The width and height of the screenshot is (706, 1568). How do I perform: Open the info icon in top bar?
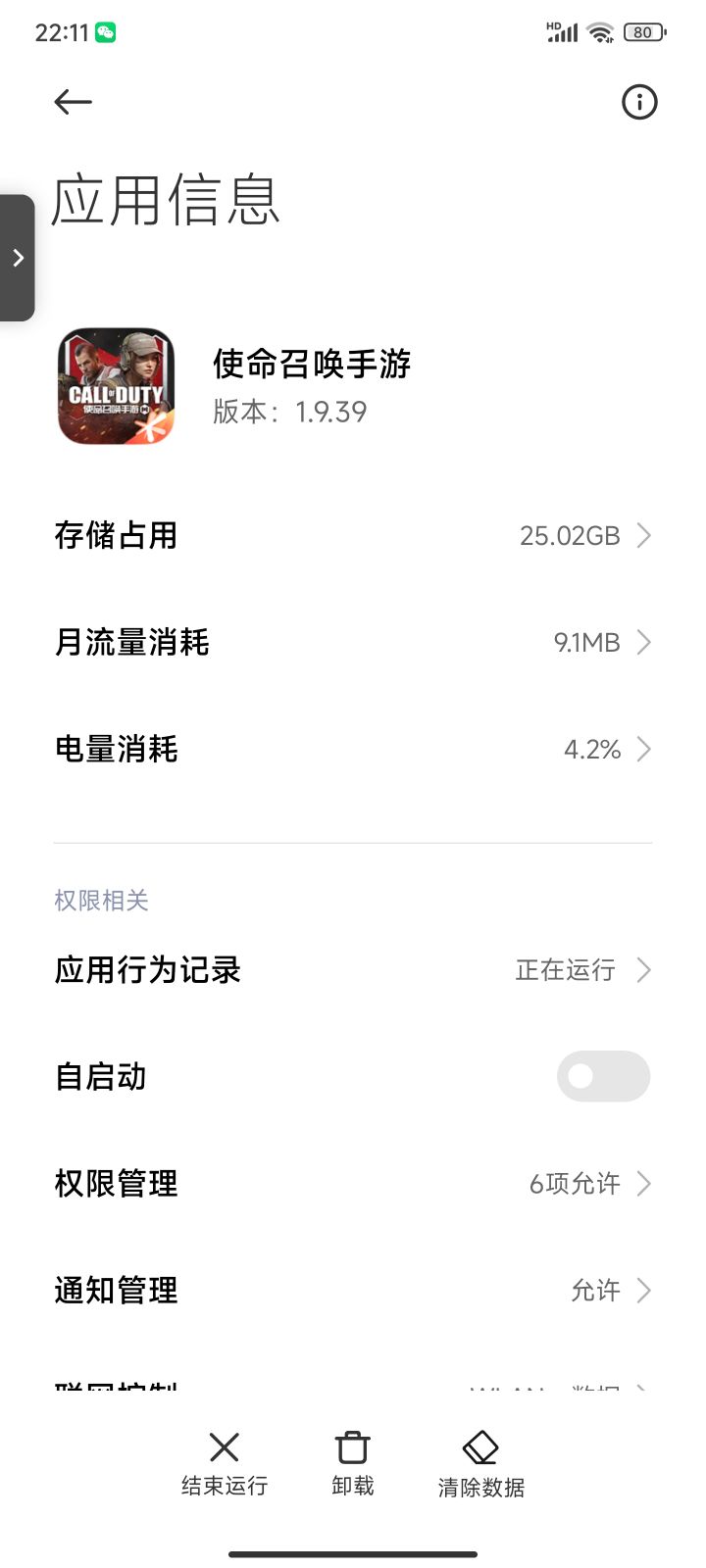pos(639,102)
